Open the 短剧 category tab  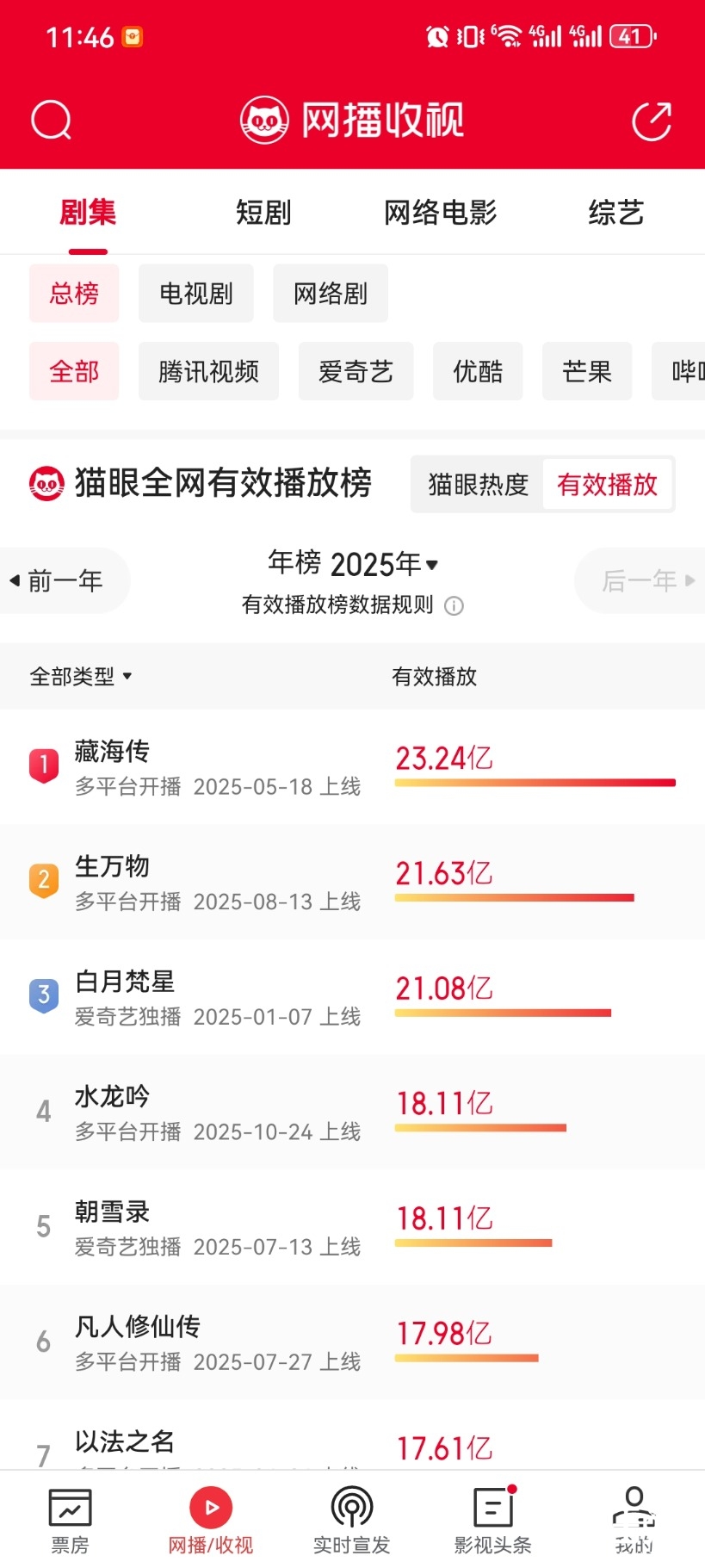click(x=263, y=213)
